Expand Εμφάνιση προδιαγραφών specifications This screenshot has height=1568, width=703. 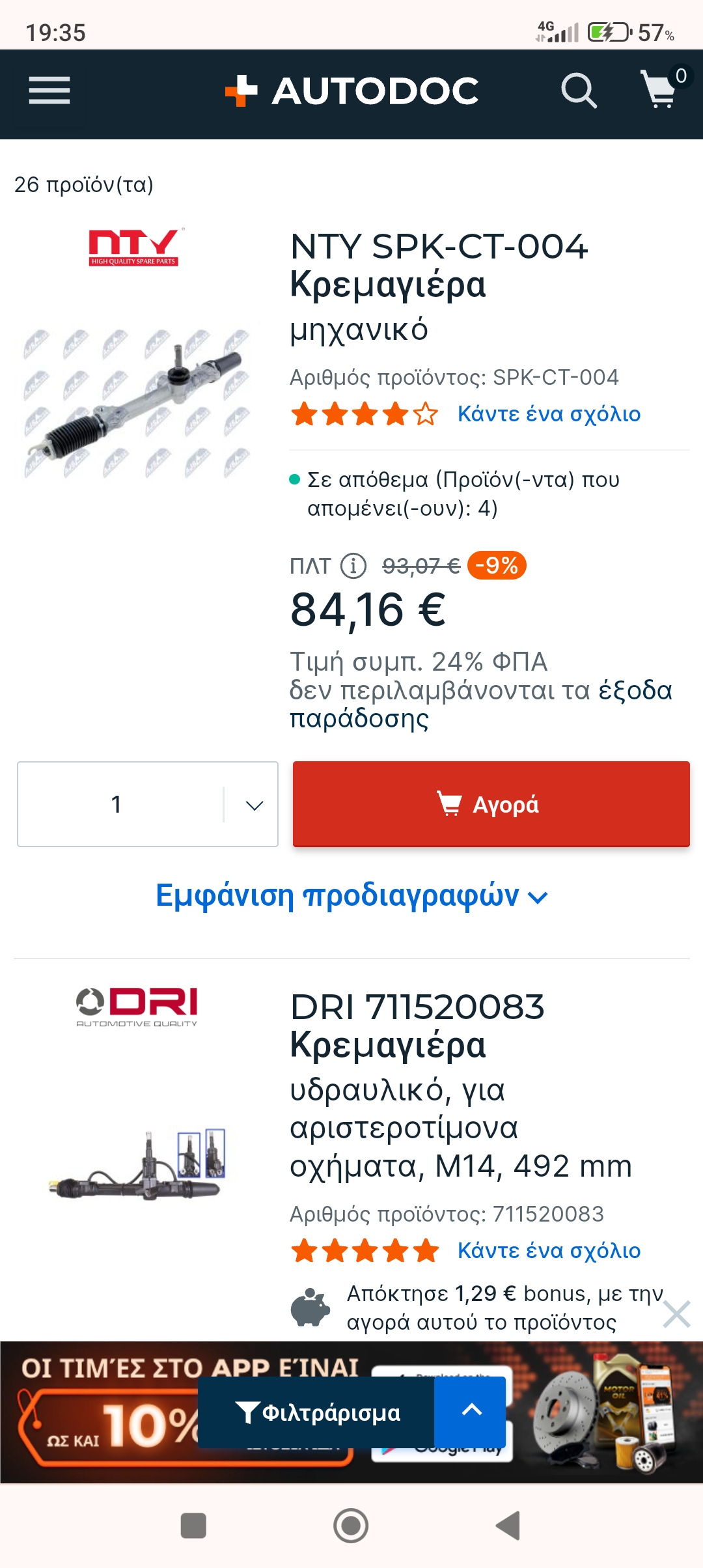coord(351,896)
